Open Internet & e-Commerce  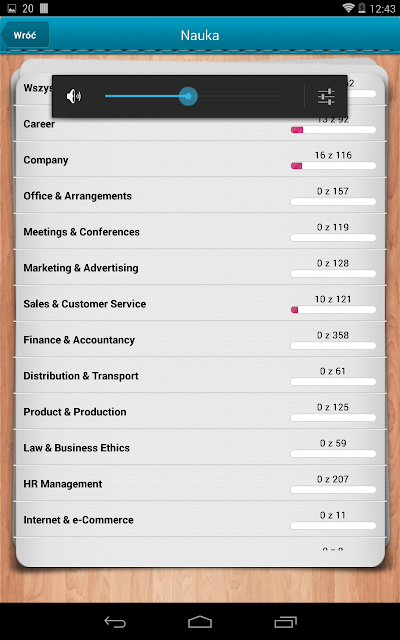[200, 520]
